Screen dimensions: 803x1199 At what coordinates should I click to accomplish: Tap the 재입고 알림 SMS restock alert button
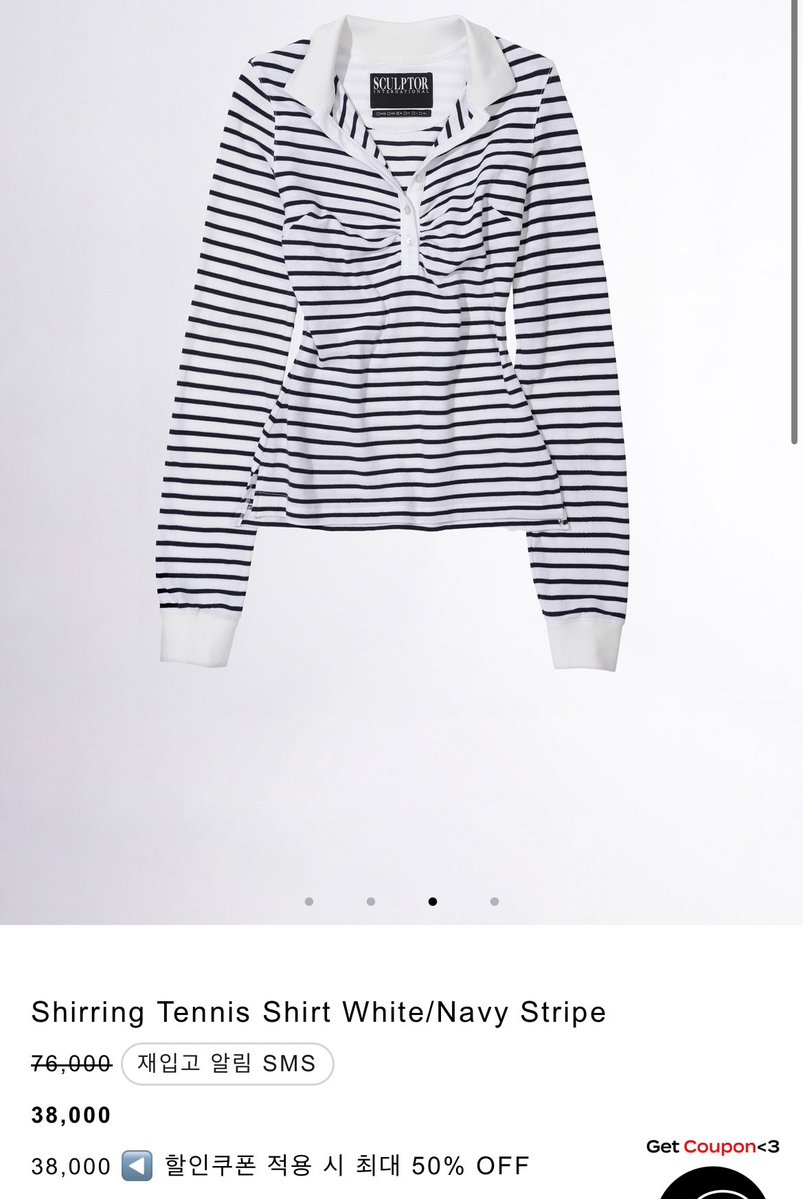tap(227, 1064)
